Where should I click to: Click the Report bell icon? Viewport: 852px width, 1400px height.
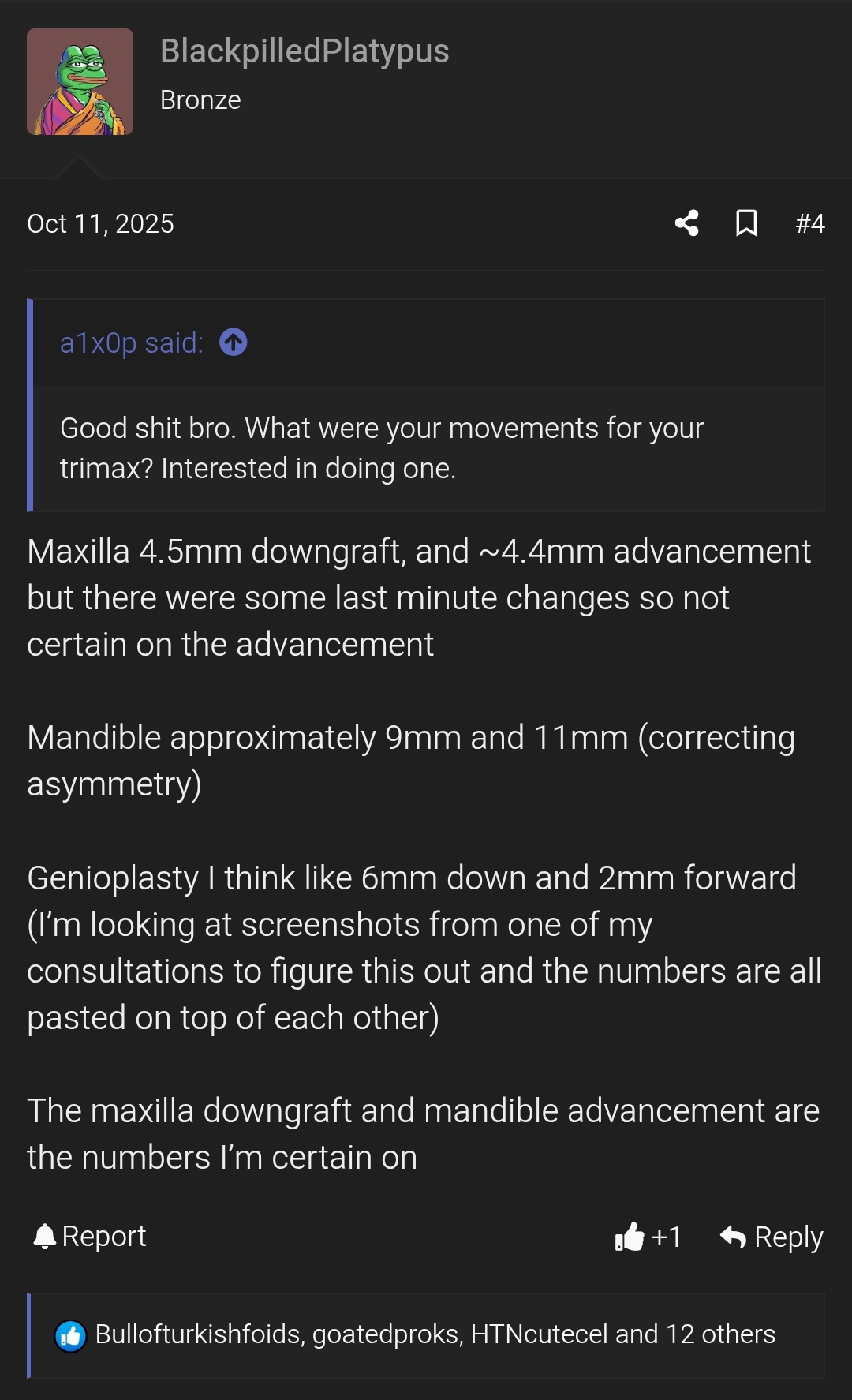pyautogui.click(x=47, y=1237)
